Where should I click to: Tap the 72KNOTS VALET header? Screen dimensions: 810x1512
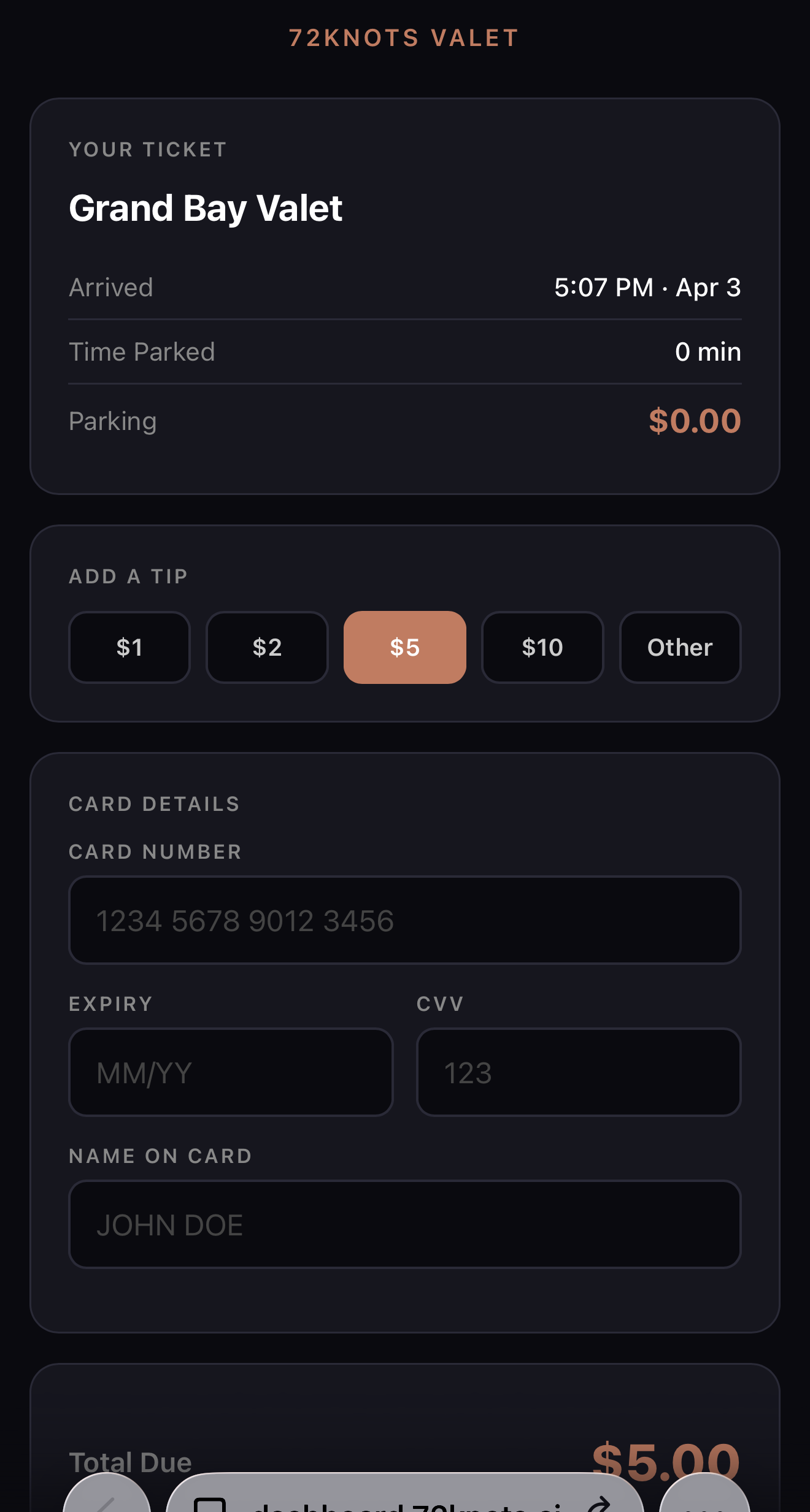(404, 38)
